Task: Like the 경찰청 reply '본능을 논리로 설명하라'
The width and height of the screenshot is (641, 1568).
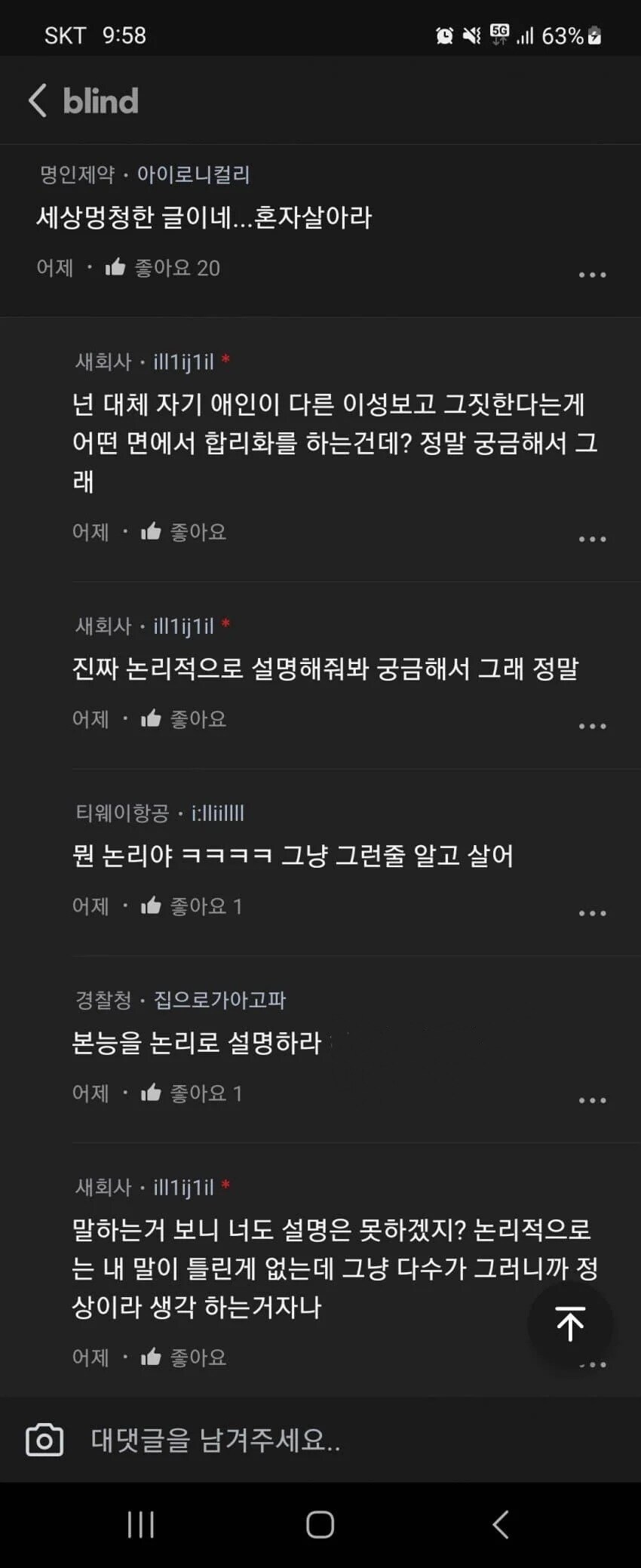Action: [152, 1093]
